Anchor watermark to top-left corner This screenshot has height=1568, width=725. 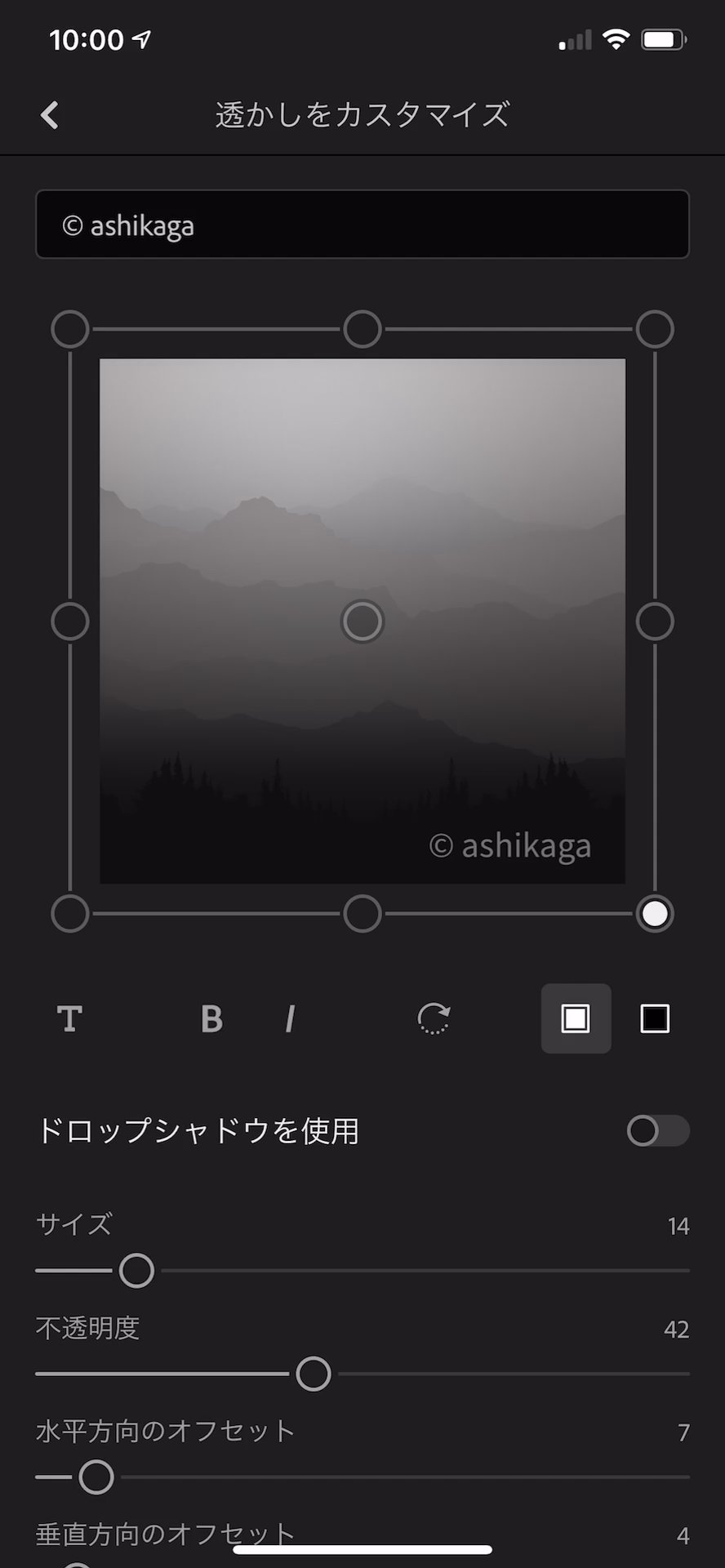tap(70, 329)
